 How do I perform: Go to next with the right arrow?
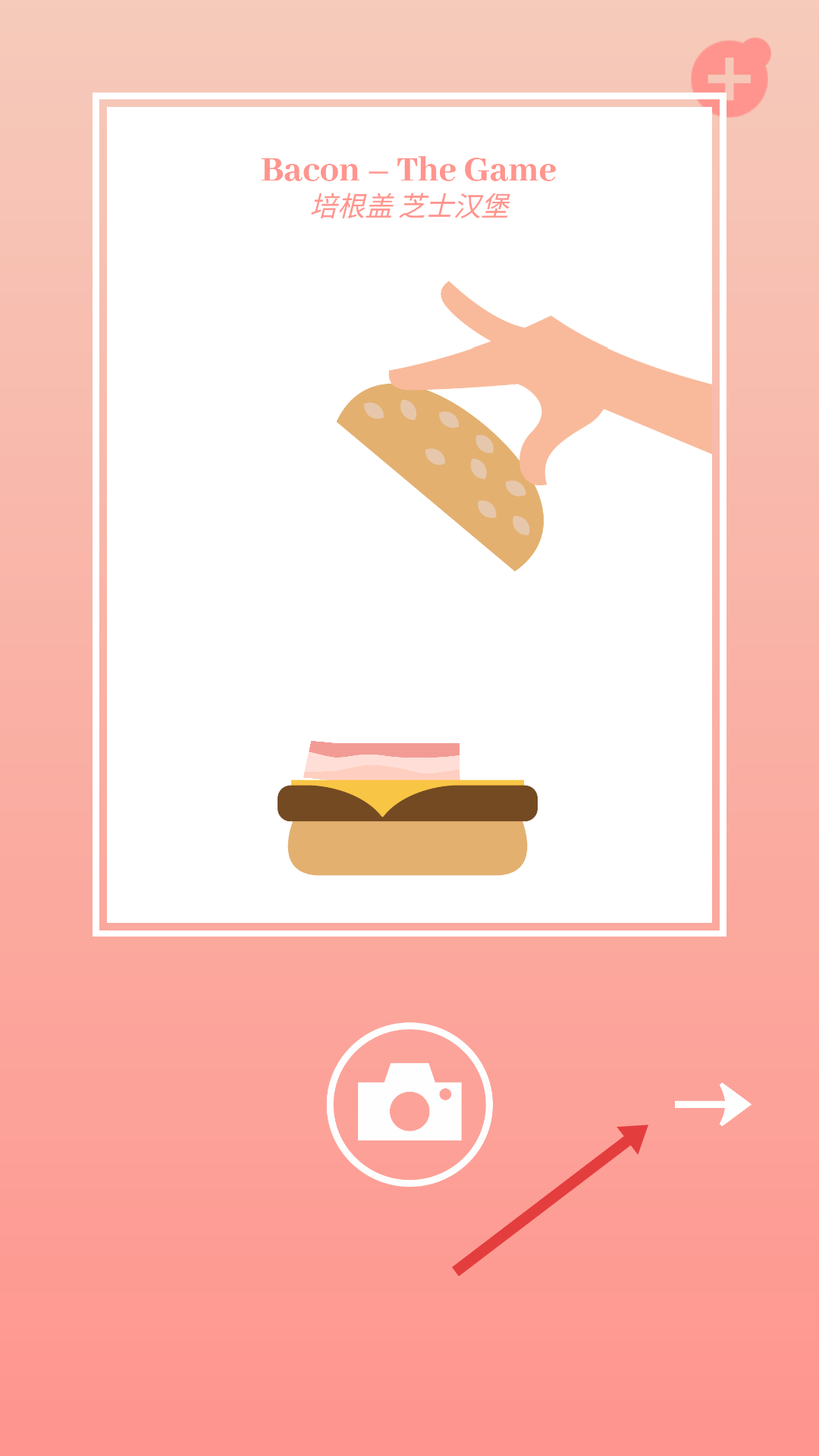pos(713,1104)
